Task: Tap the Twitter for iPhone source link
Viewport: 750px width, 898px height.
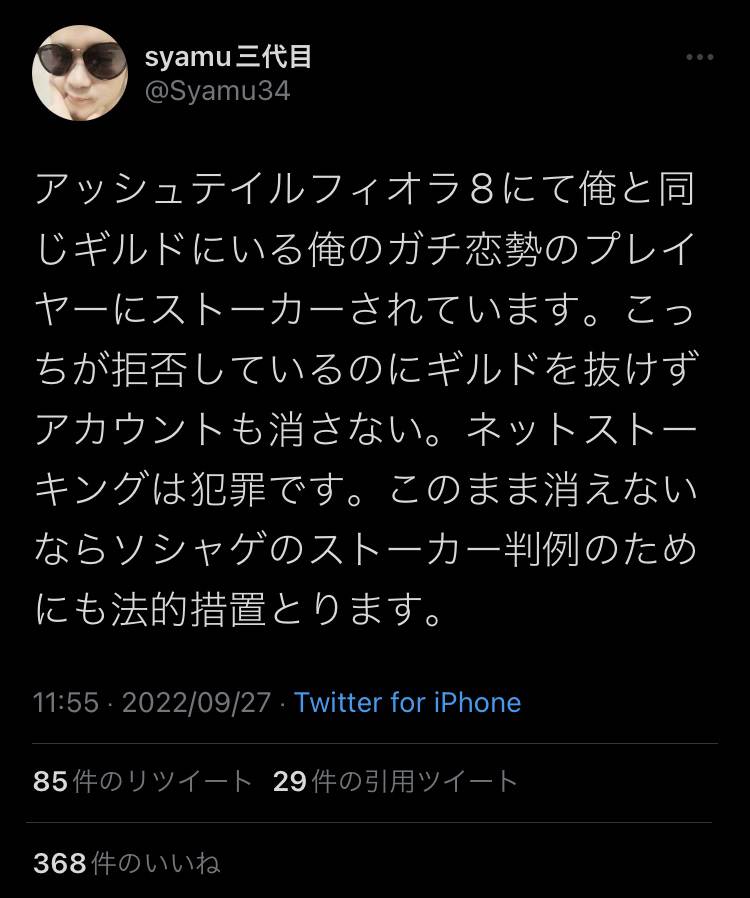Action: coord(407,702)
